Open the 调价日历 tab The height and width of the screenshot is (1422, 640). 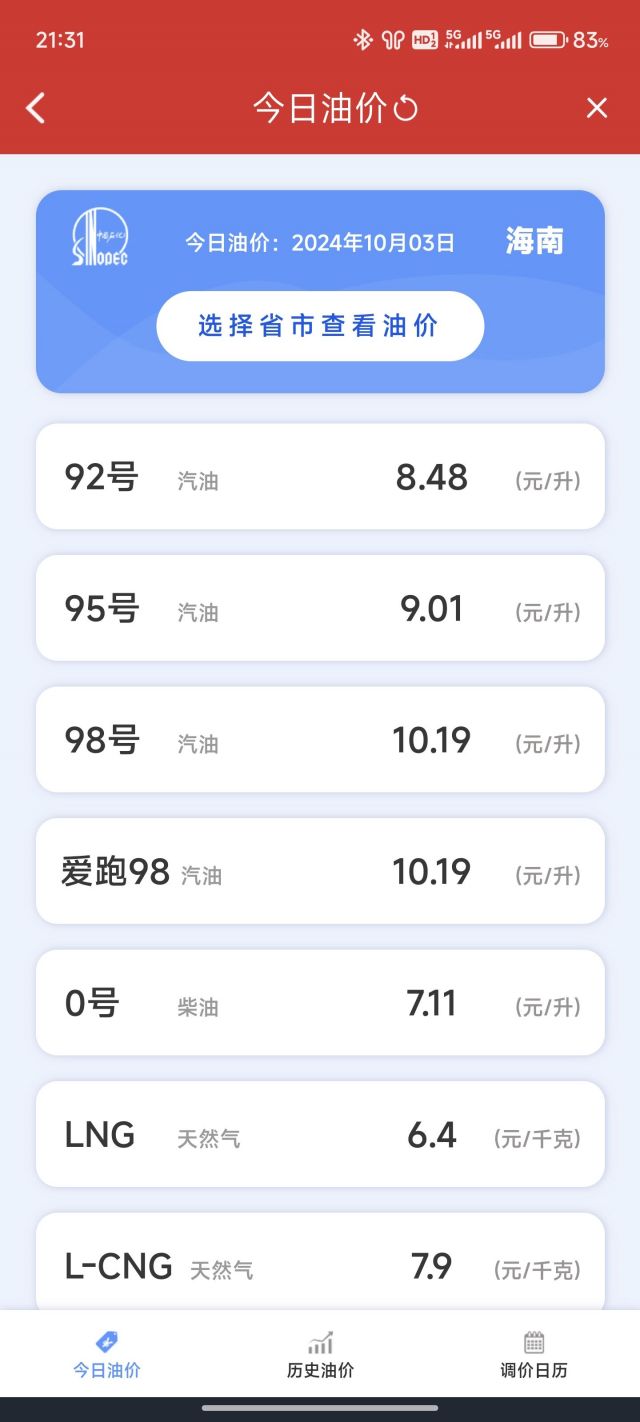(534, 1355)
